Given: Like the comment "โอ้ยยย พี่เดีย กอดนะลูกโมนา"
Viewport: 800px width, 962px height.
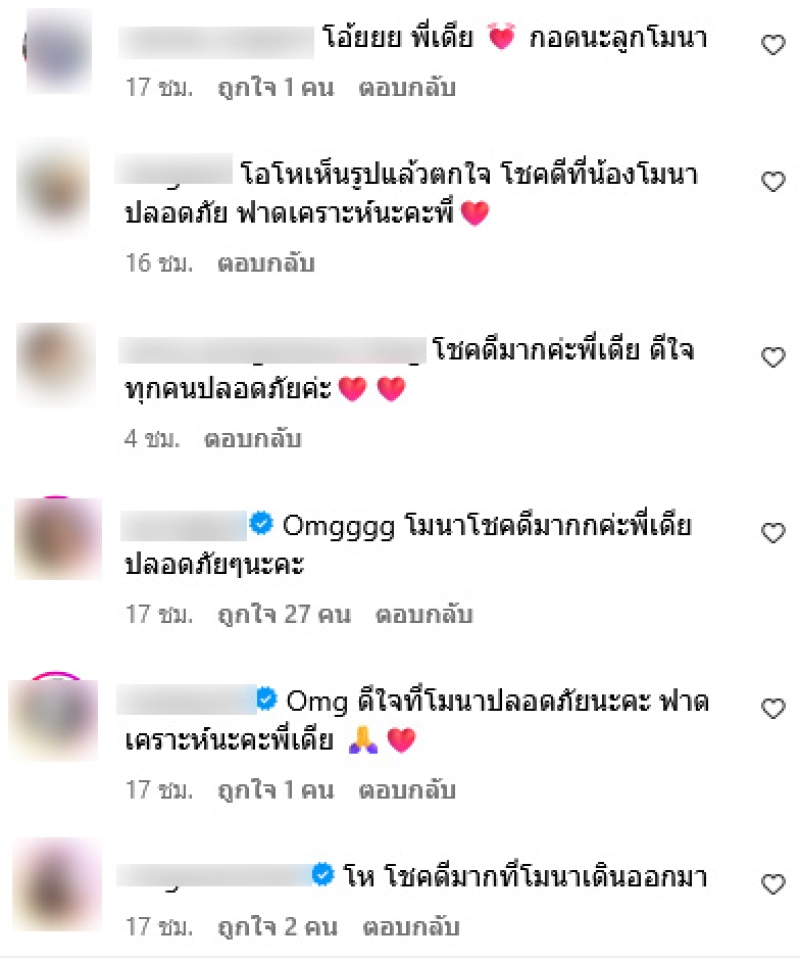Looking at the screenshot, I should coord(773,45).
